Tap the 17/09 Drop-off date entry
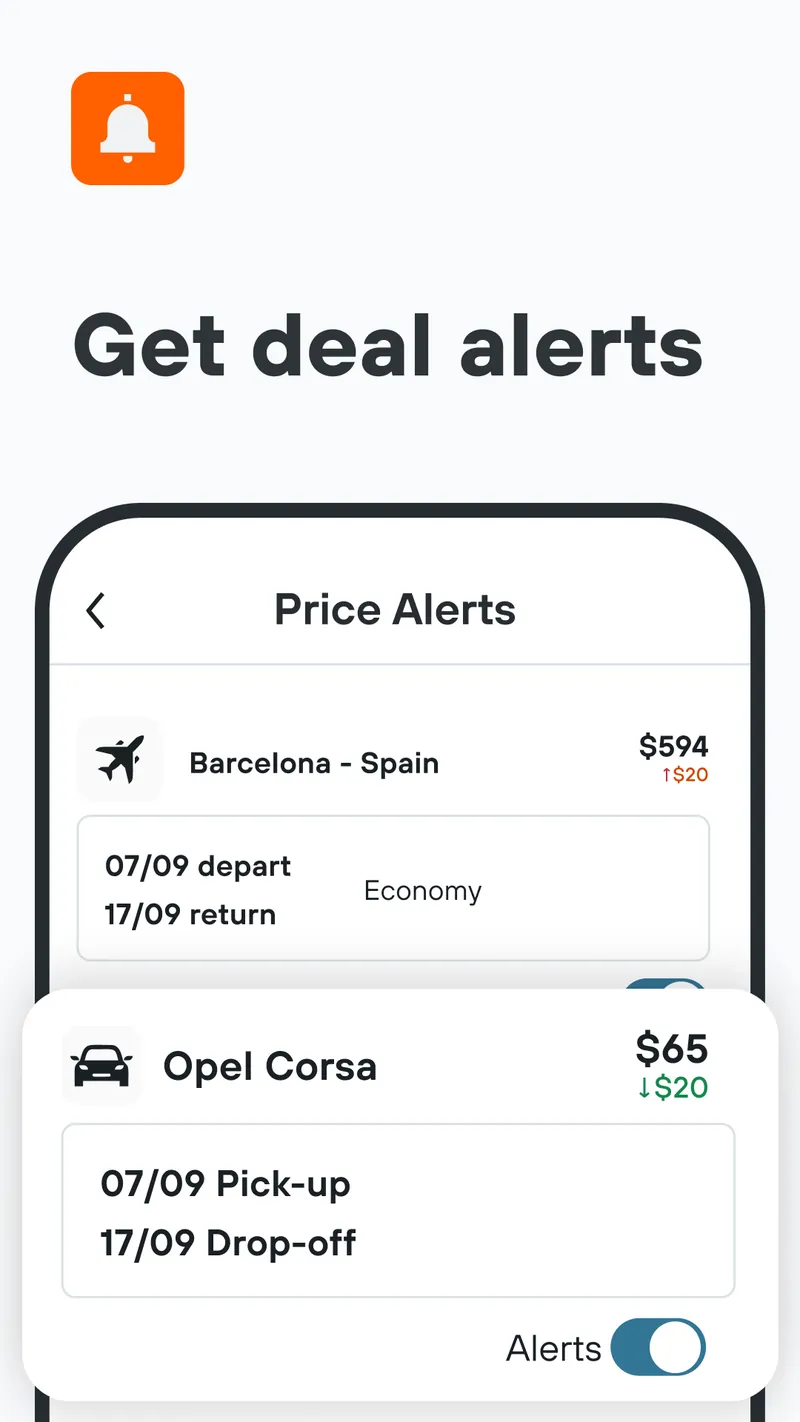This screenshot has width=800, height=1422. pyautogui.click(x=227, y=1243)
